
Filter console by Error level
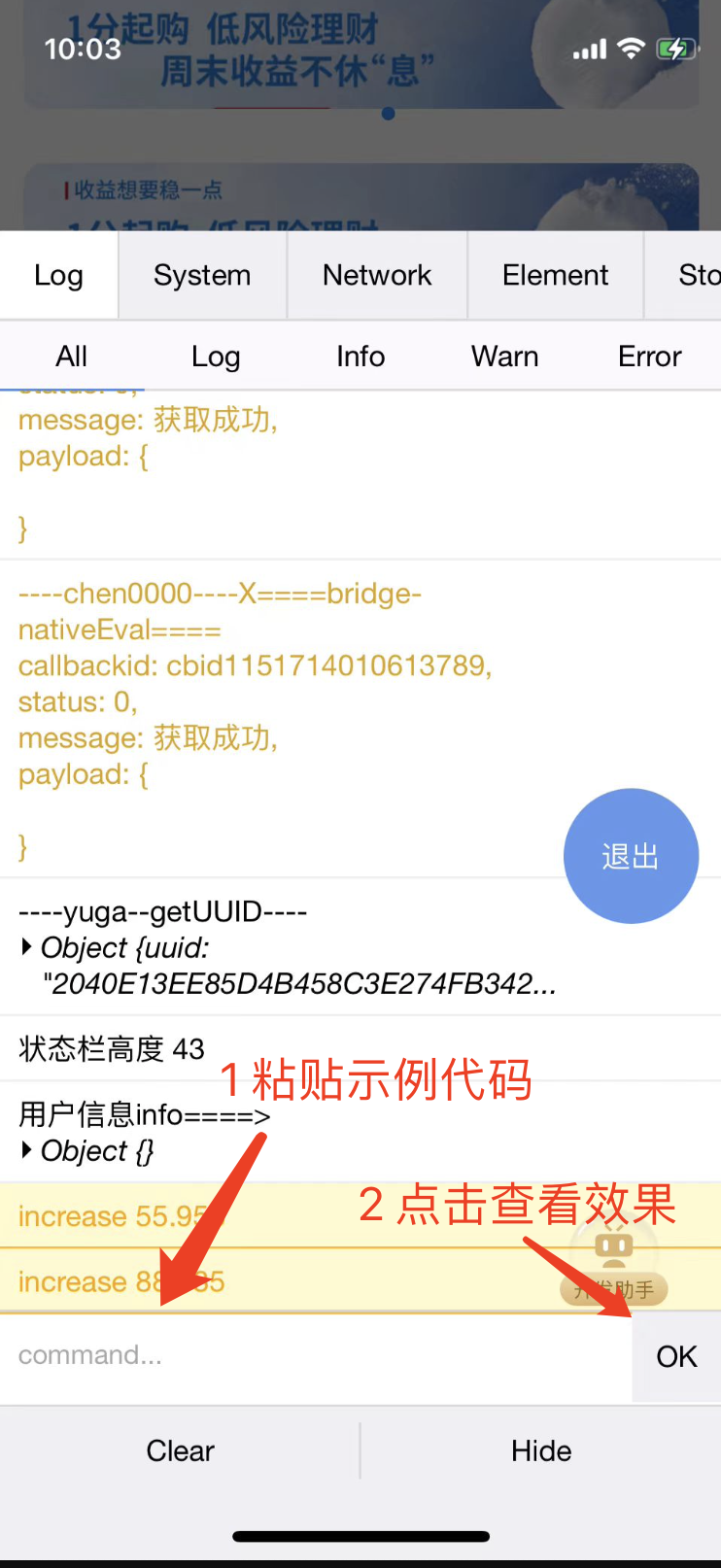(650, 357)
